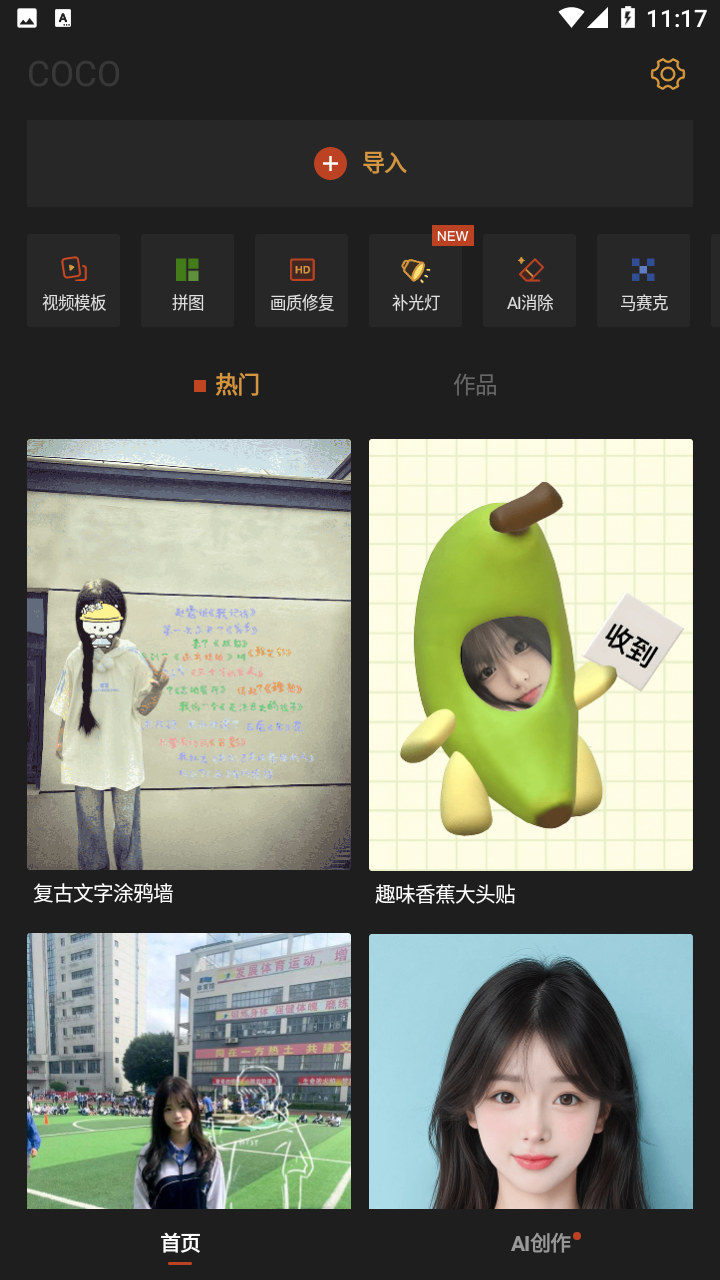Switch to the AI创作 tab
The height and width of the screenshot is (1280, 720).
coord(541,1243)
